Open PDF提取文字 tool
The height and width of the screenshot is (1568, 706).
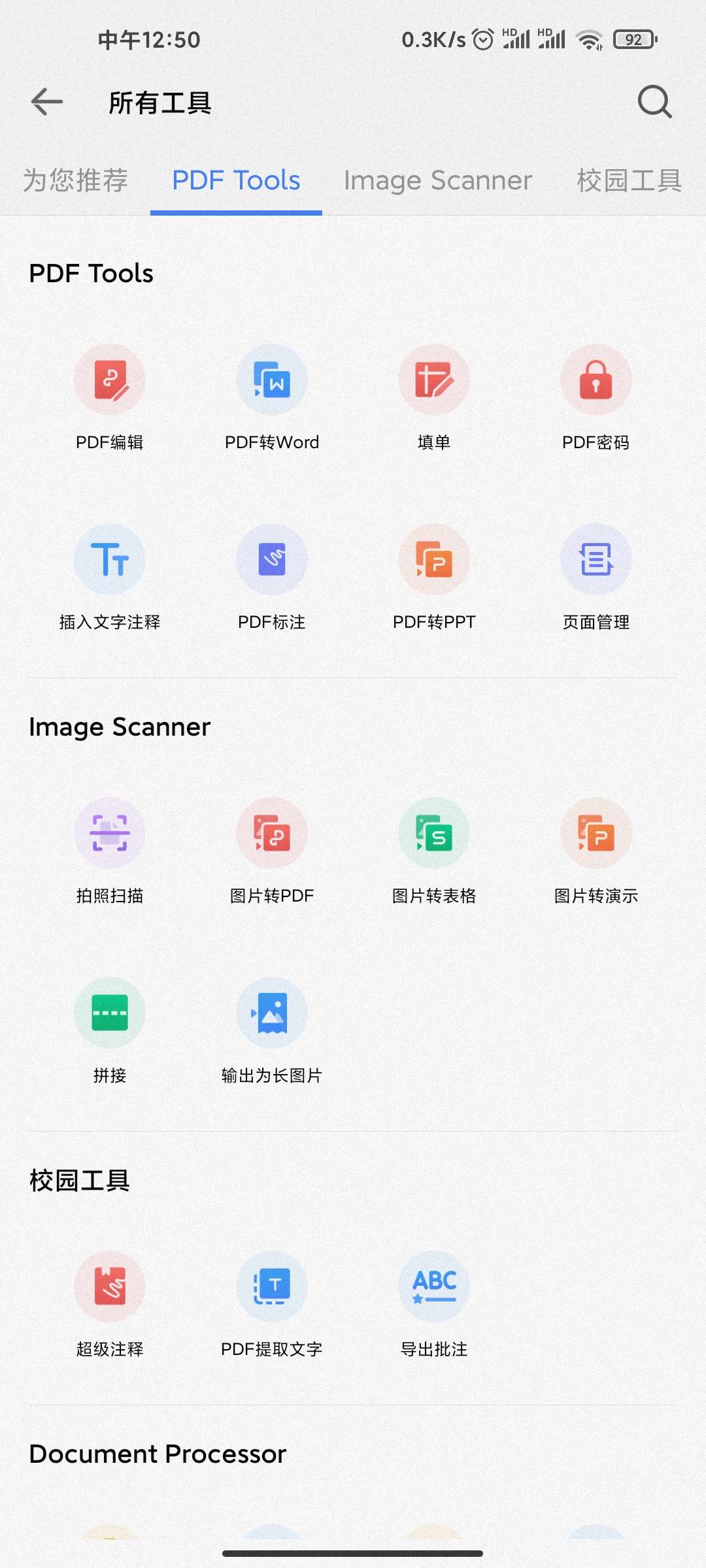pos(272,1287)
